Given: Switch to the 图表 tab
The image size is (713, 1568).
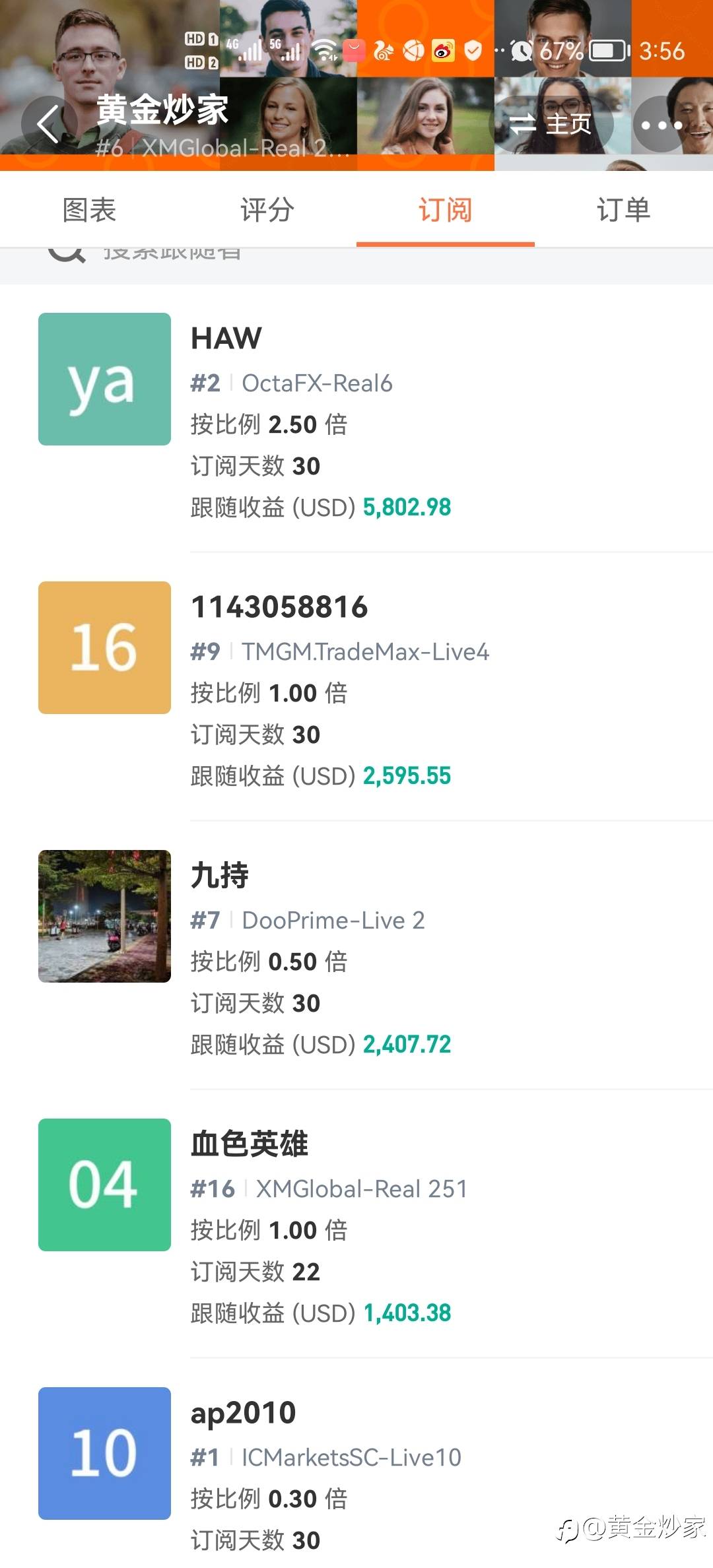Looking at the screenshot, I should 89,210.
